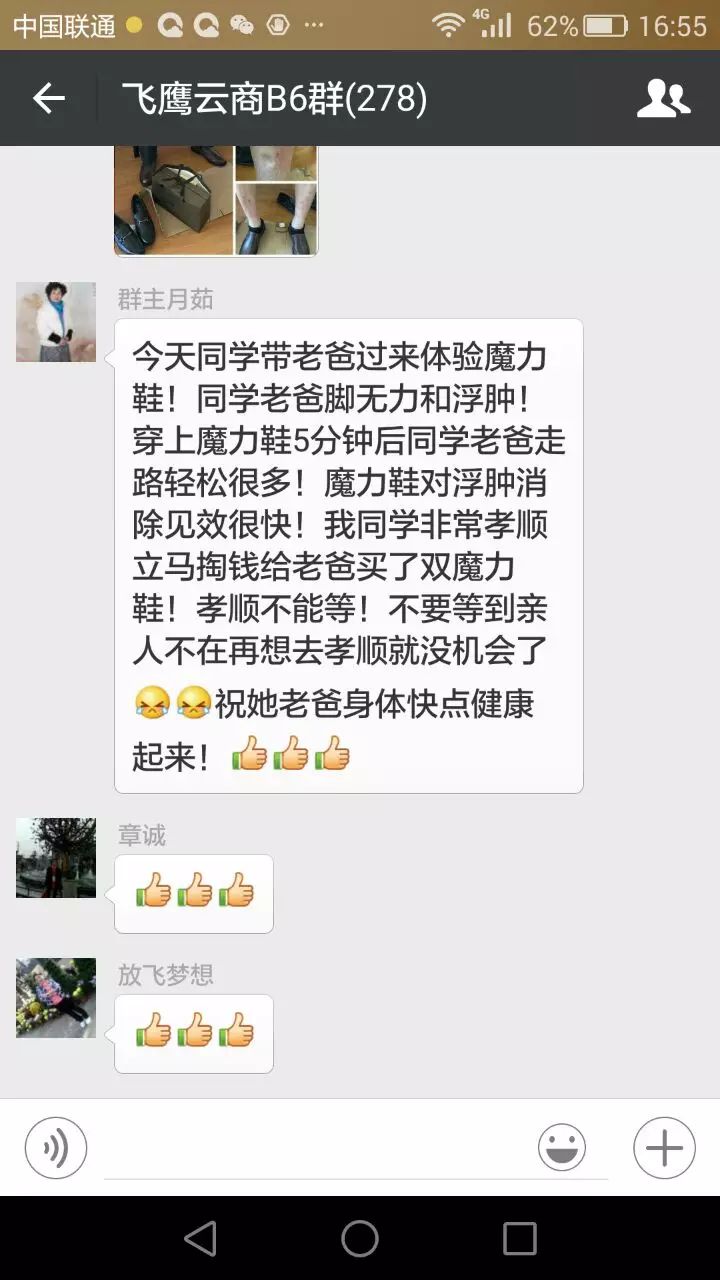Screen dimensions: 720x1280
Task: Open group members info icon
Action: tap(663, 98)
